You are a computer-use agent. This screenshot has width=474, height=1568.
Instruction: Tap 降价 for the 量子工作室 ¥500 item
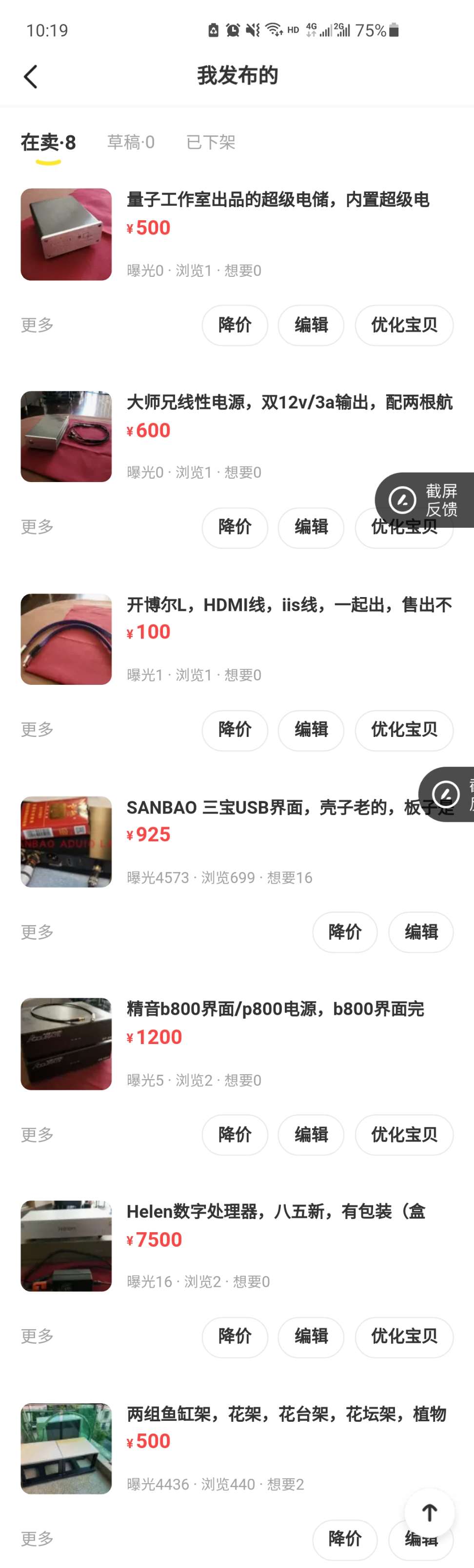[235, 325]
